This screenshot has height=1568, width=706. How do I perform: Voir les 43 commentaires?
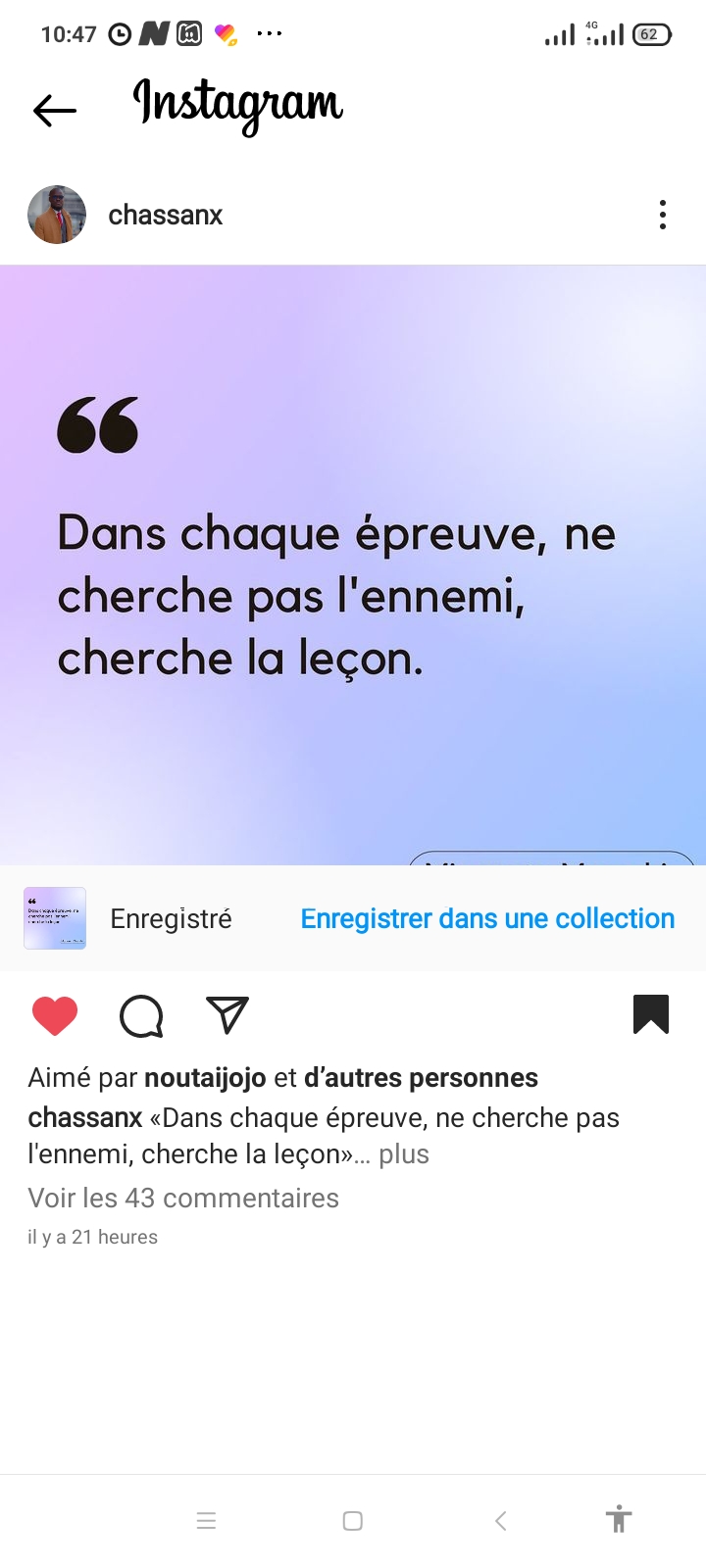tap(183, 1198)
